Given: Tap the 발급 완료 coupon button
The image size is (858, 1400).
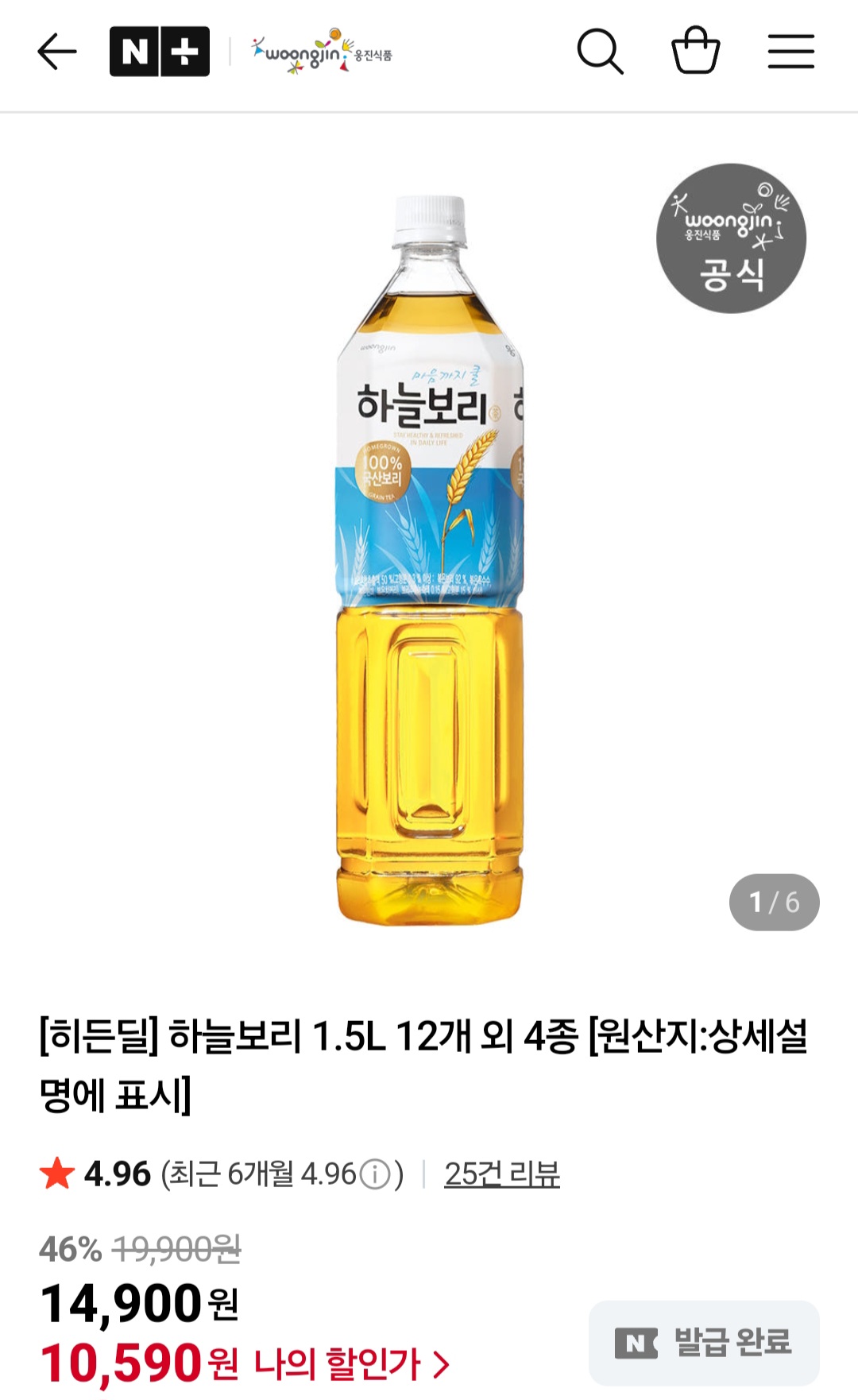Looking at the screenshot, I should tap(704, 1343).
